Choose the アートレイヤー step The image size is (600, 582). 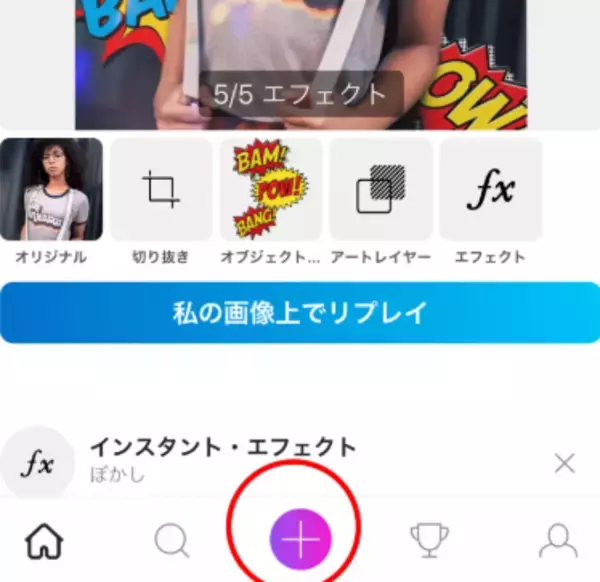(x=381, y=190)
